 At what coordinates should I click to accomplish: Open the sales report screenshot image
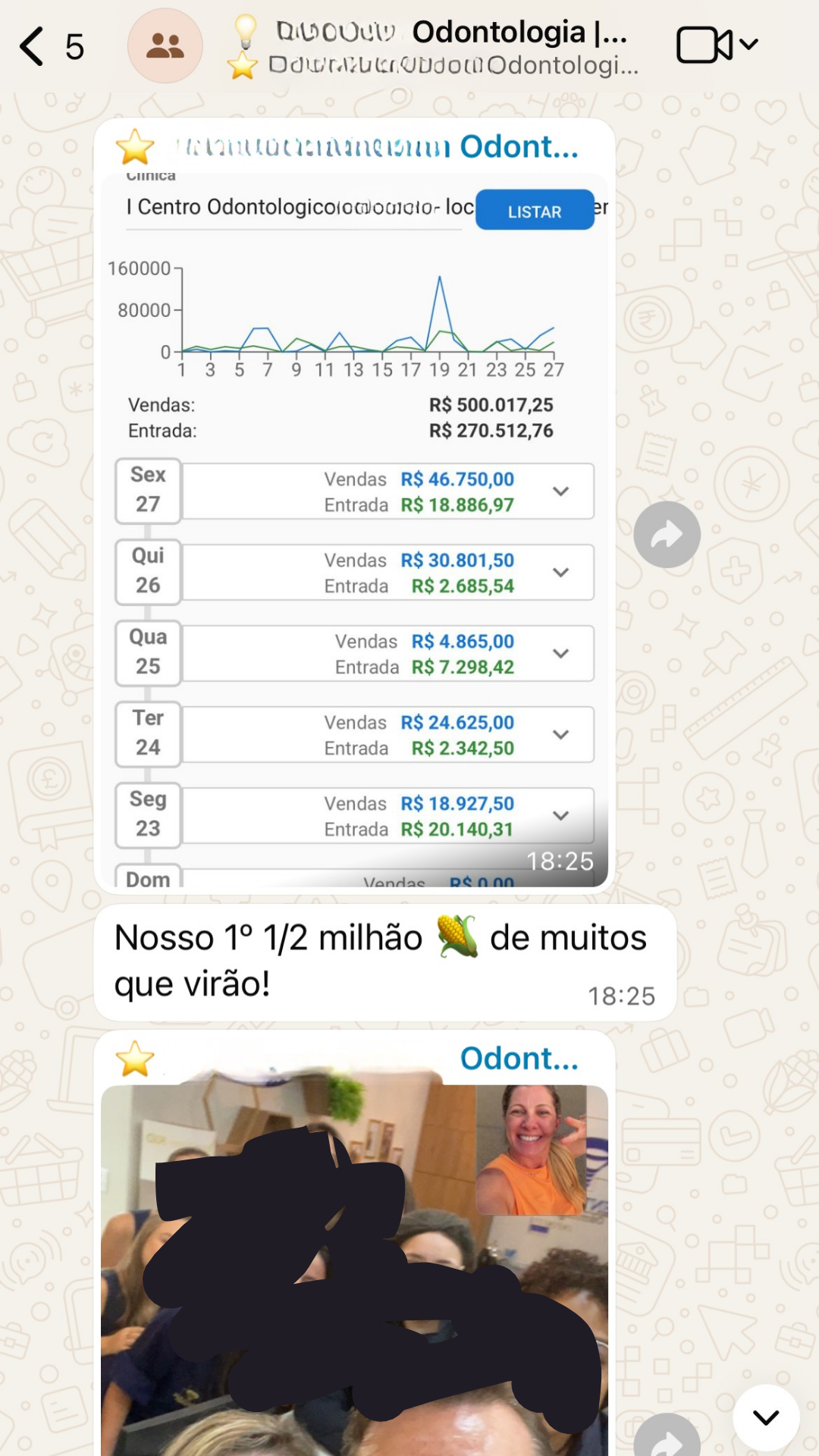click(354, 531)
